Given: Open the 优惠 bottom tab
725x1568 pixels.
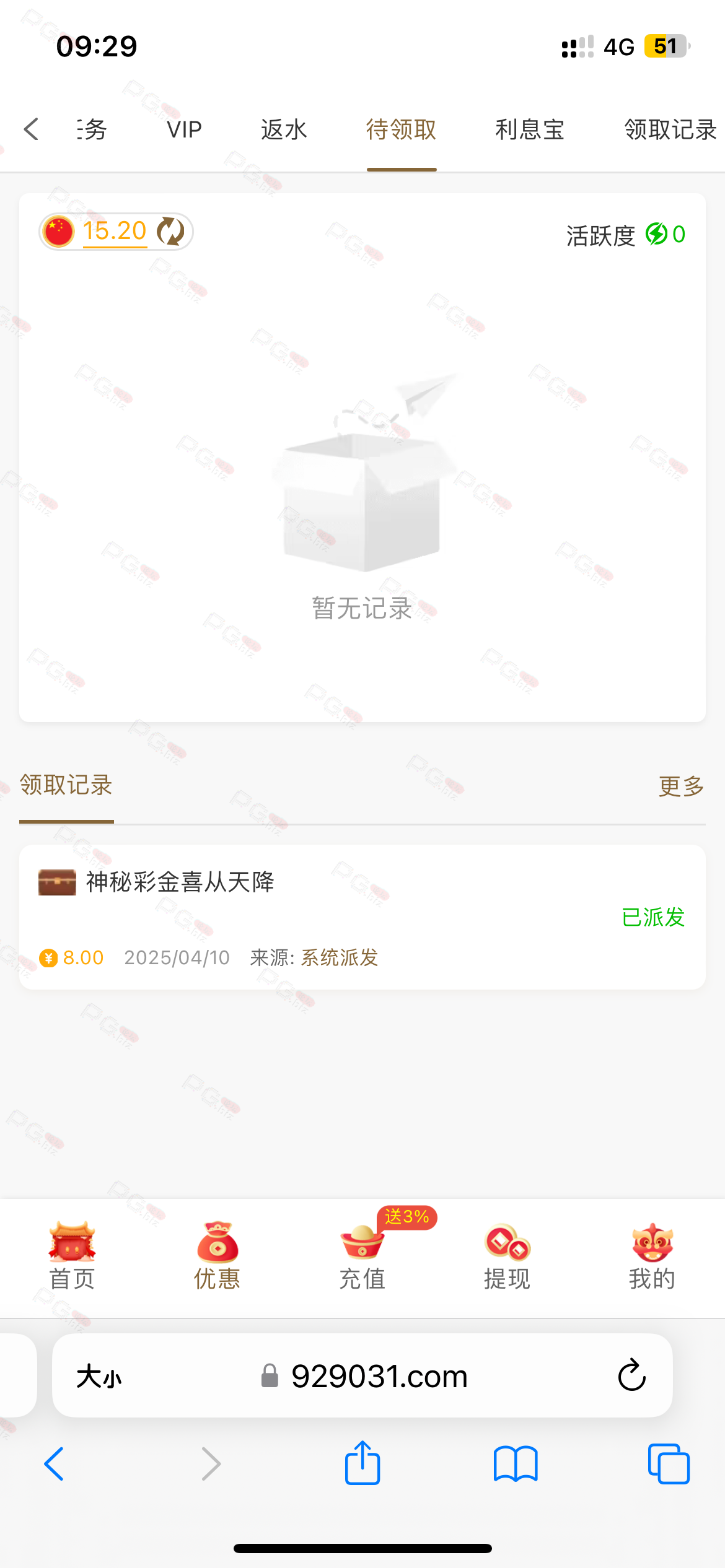Looking at the screenshot, I should click(217, 1256).
